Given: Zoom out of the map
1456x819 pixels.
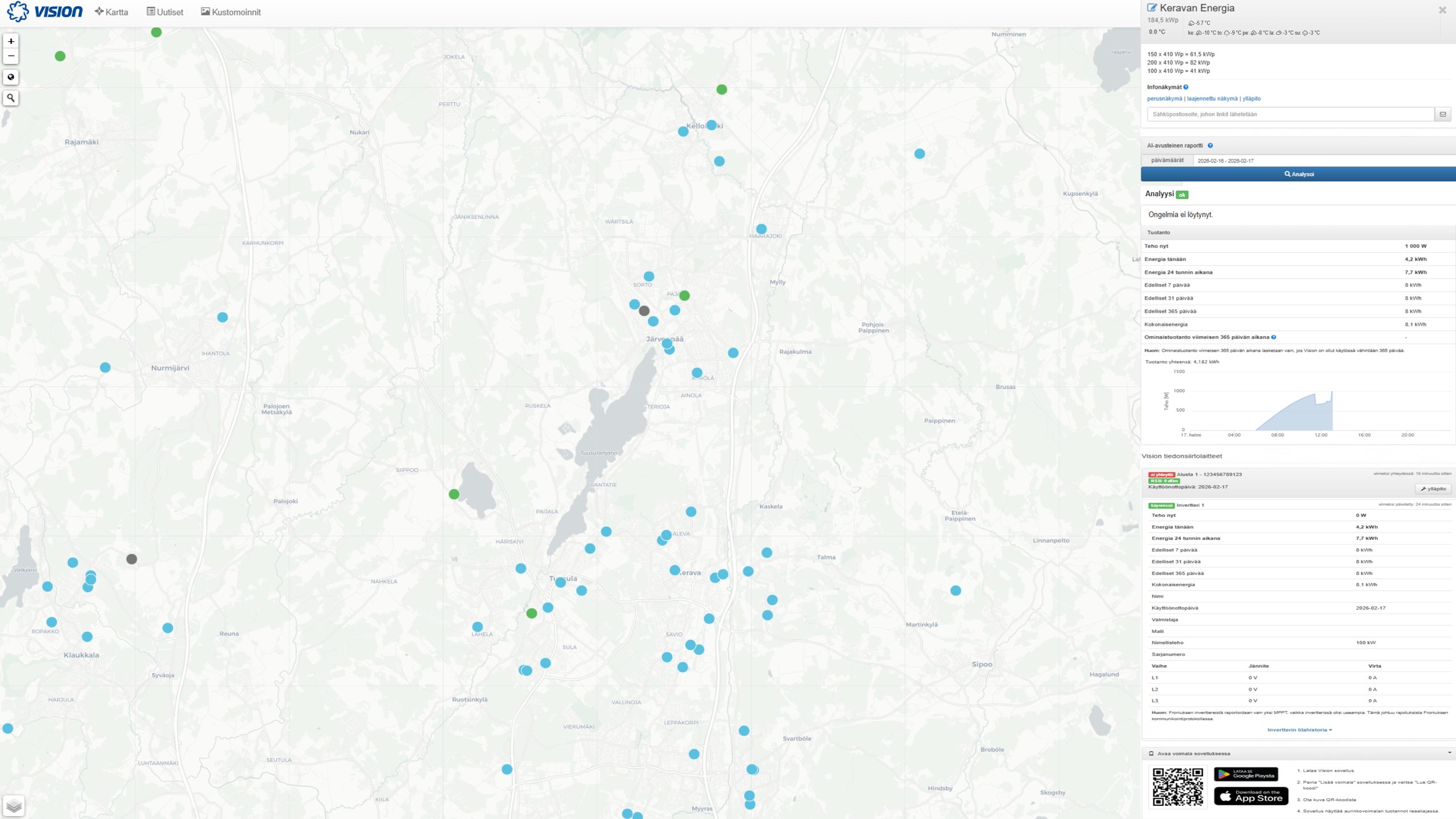Looking at the screenshot, I should 11,56.
